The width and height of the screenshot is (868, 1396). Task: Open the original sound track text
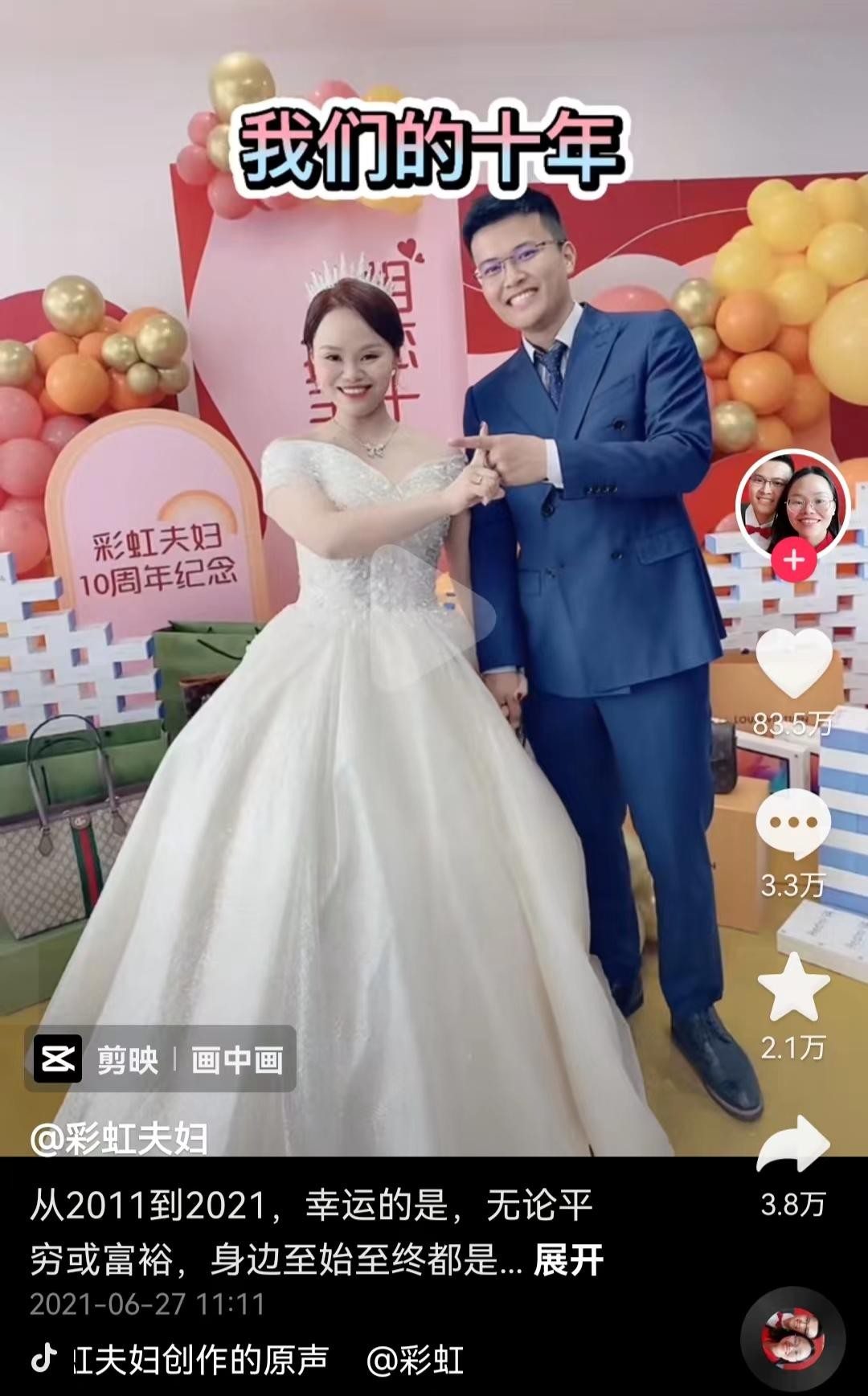(201, 1360)
